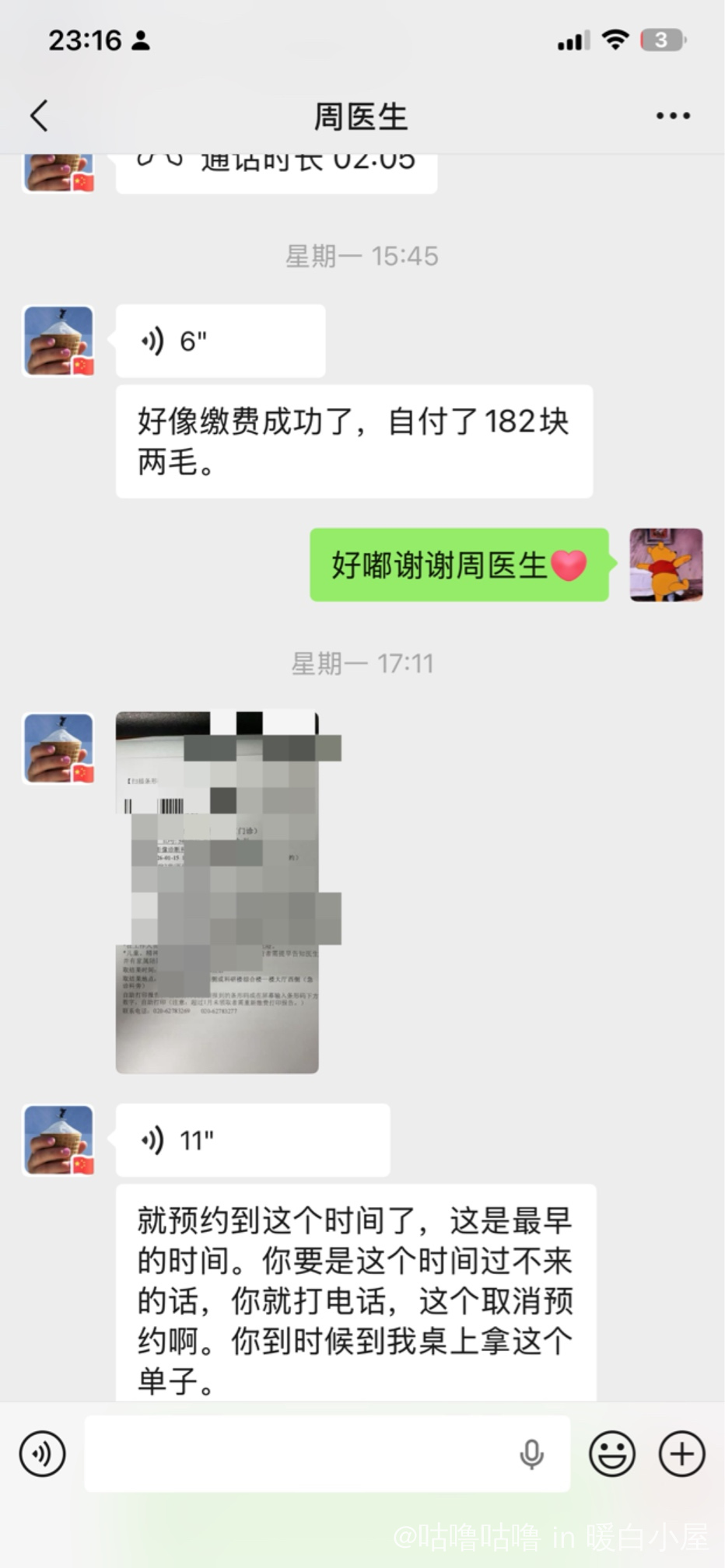View the Winnie the Pooh avatar profile
725x1568 pixels.
coord(666,565)
